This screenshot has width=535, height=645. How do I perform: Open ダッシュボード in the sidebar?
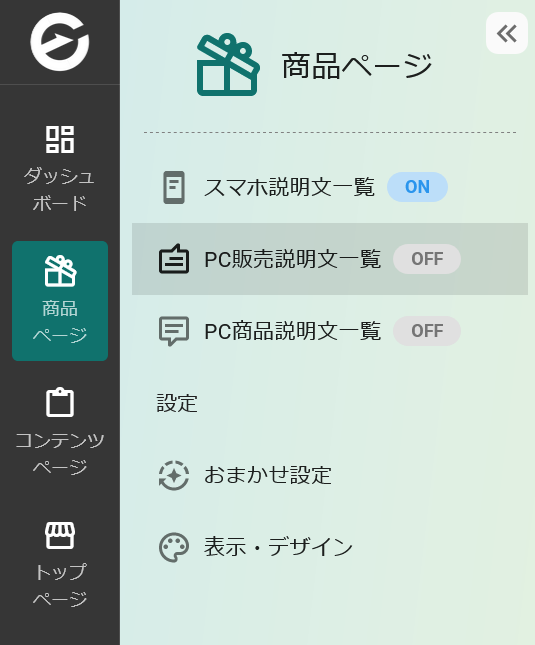[60, 169]
